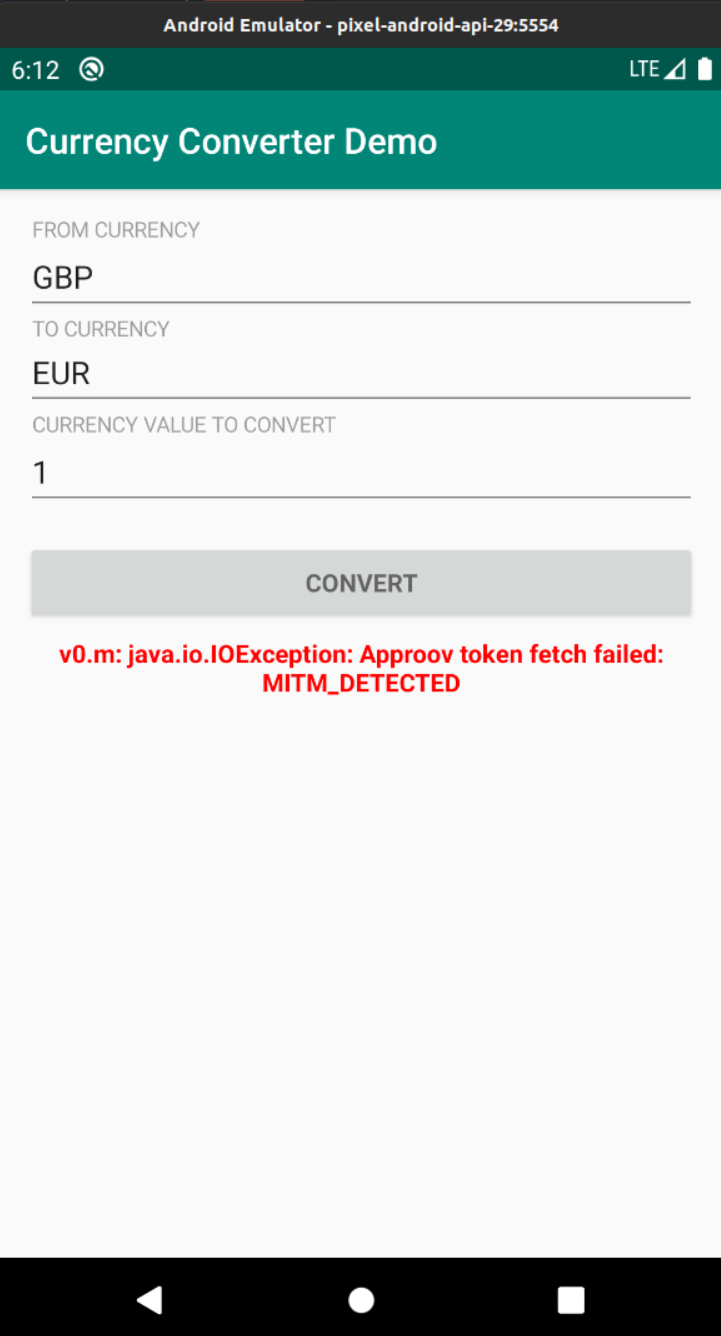Select the To Currency field showing EUR
This screenshot has height=1336, width=721.
360,373
